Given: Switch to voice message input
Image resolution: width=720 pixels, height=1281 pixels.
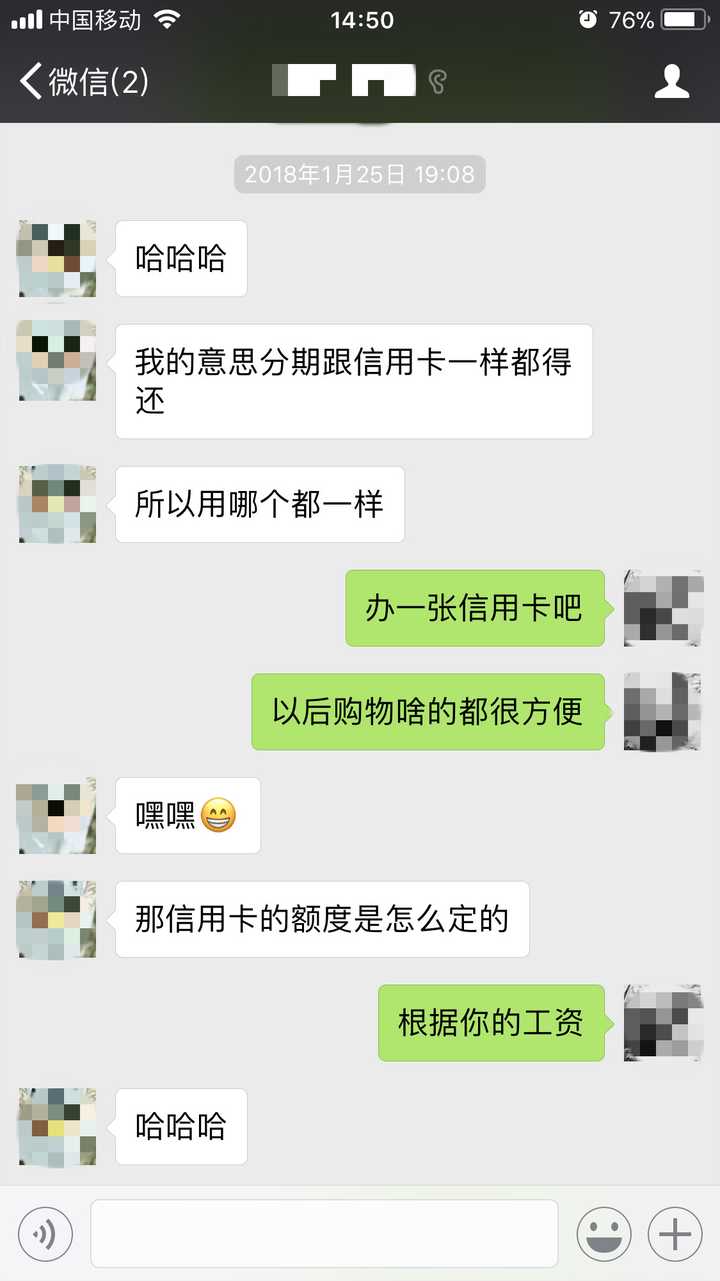Looking at the screenshot, I should 45,1234.
